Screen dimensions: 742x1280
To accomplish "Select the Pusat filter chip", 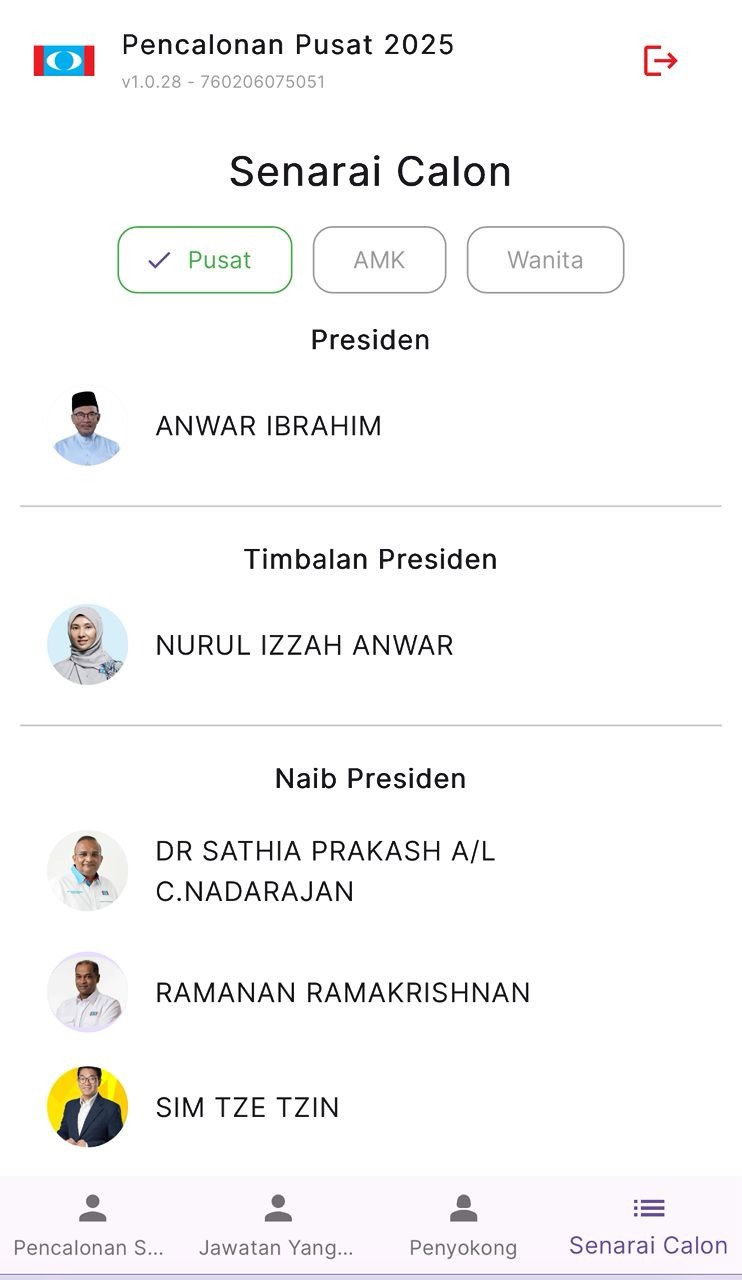I will coord(205,260).
